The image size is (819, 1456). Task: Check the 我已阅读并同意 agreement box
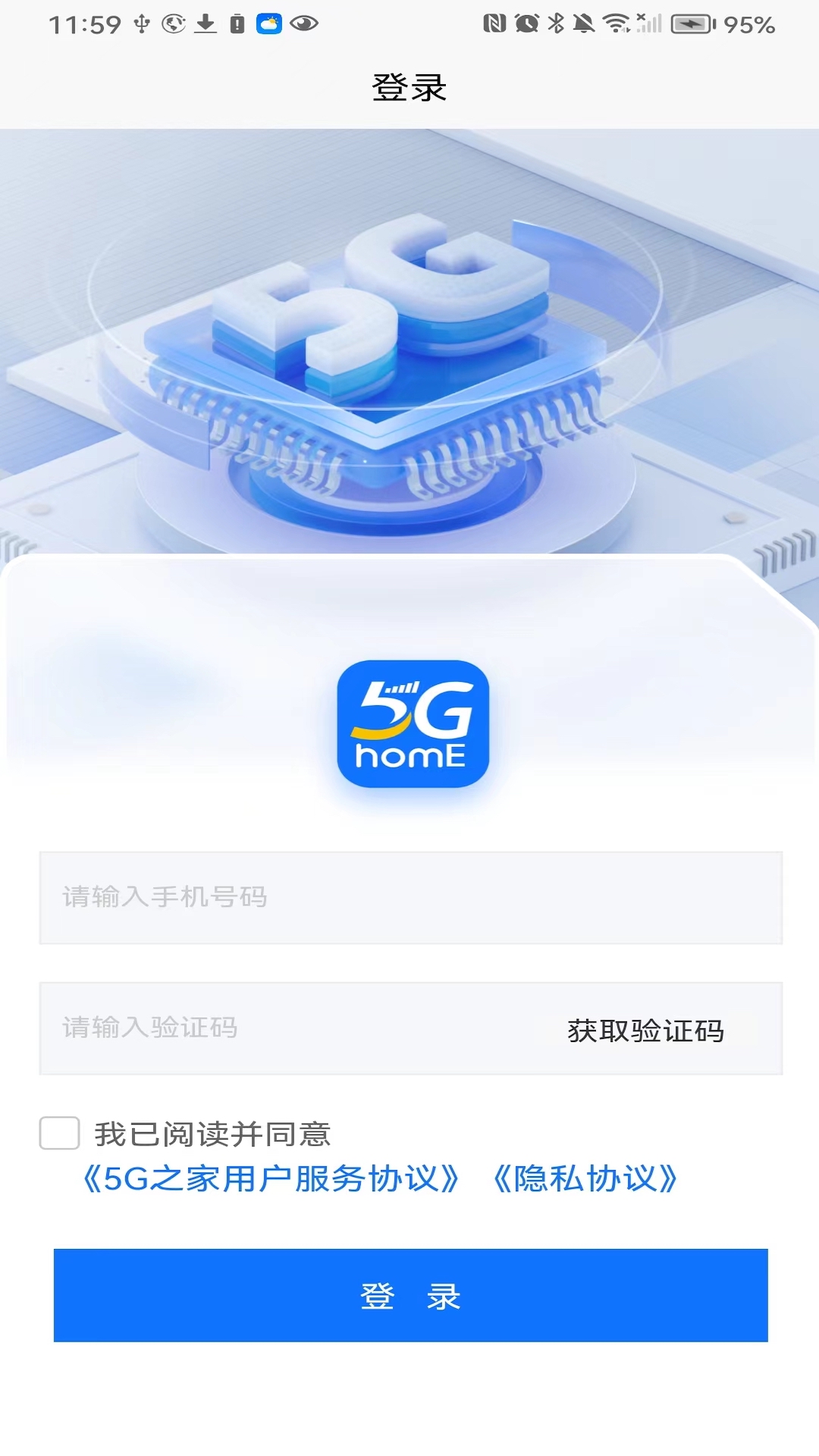click(x=60, y=1133)
